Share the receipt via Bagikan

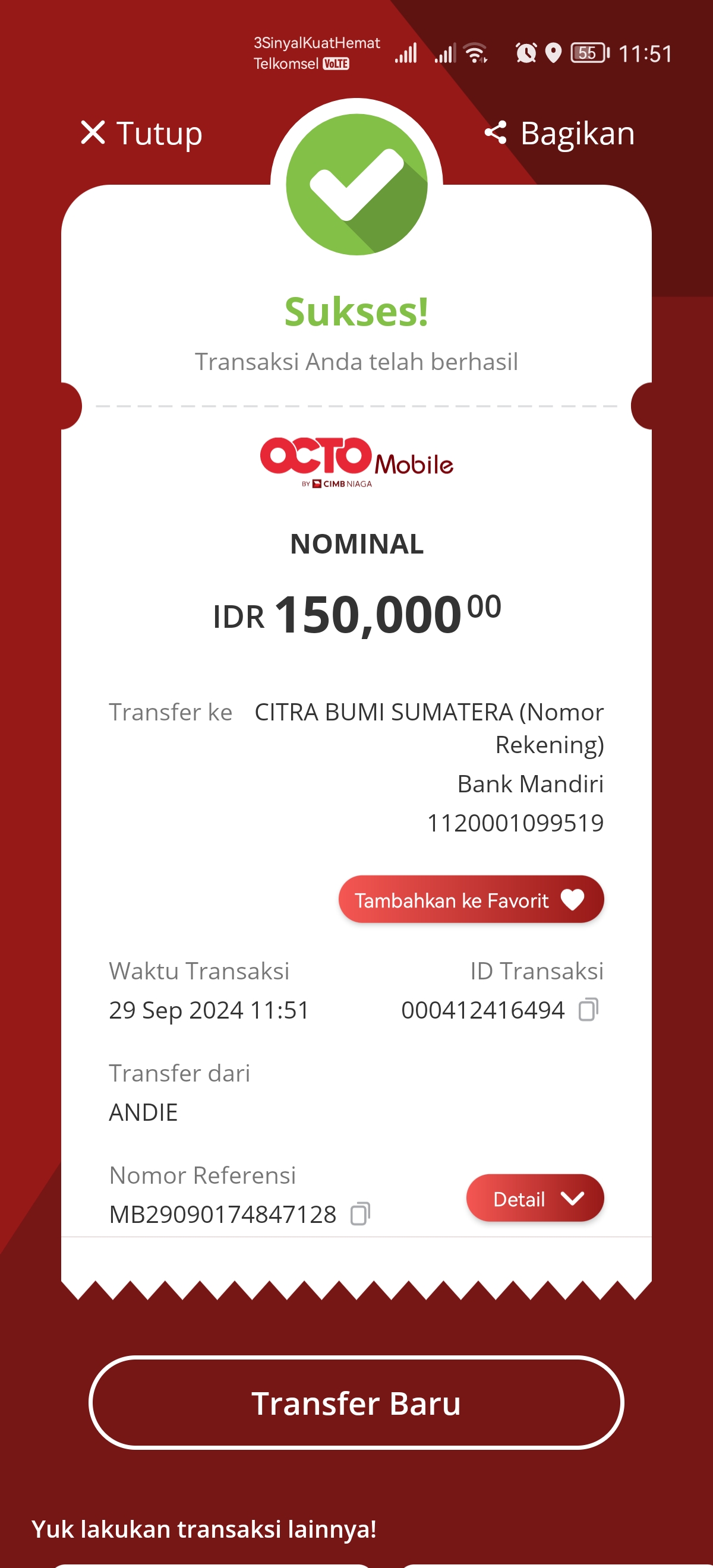click(x=560, y=132)
